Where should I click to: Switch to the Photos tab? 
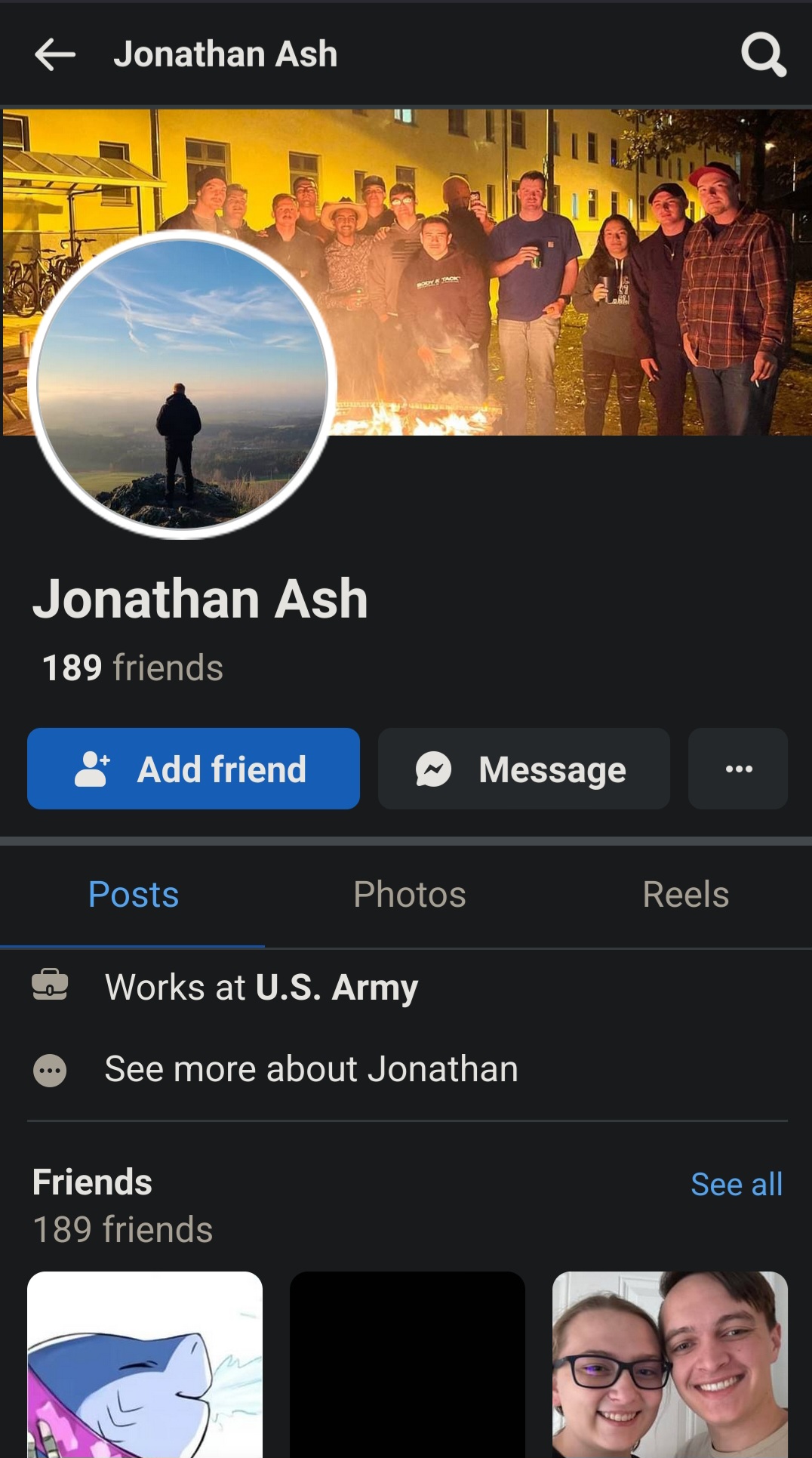[410, 895]
